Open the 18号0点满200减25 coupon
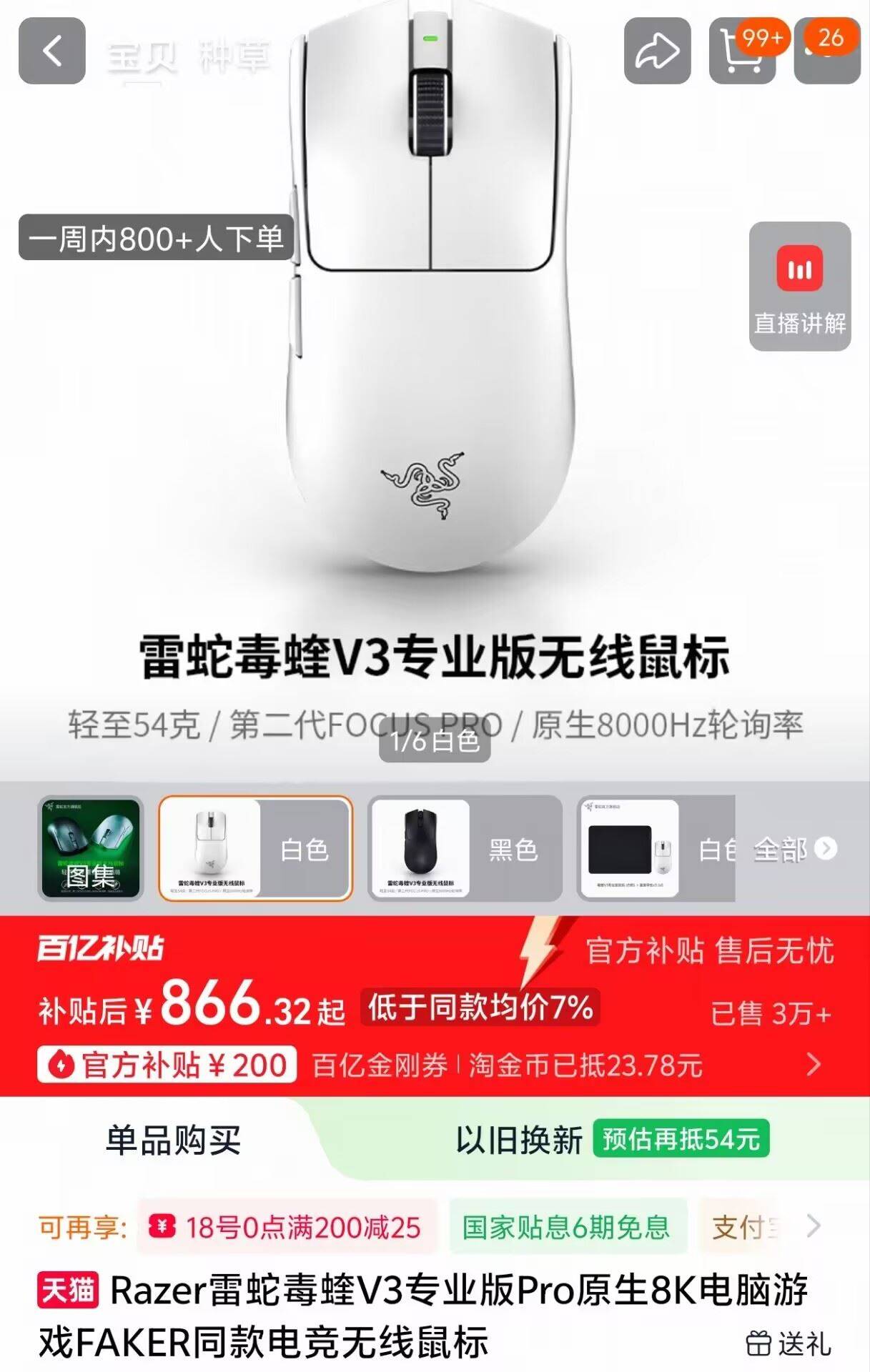Screen dimensions: 870x1372 [286, 1227]
